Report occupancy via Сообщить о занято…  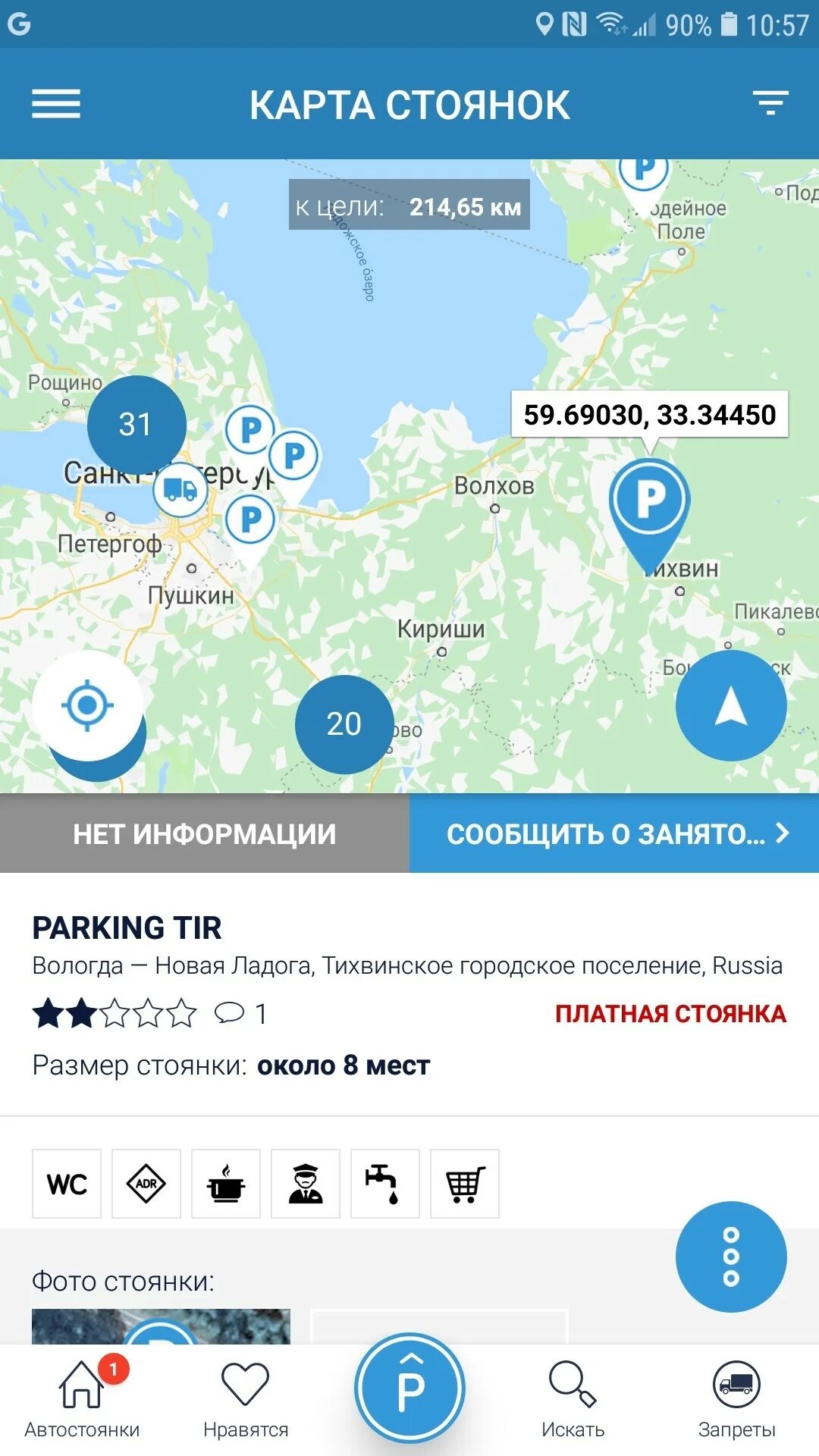(614, 833)
